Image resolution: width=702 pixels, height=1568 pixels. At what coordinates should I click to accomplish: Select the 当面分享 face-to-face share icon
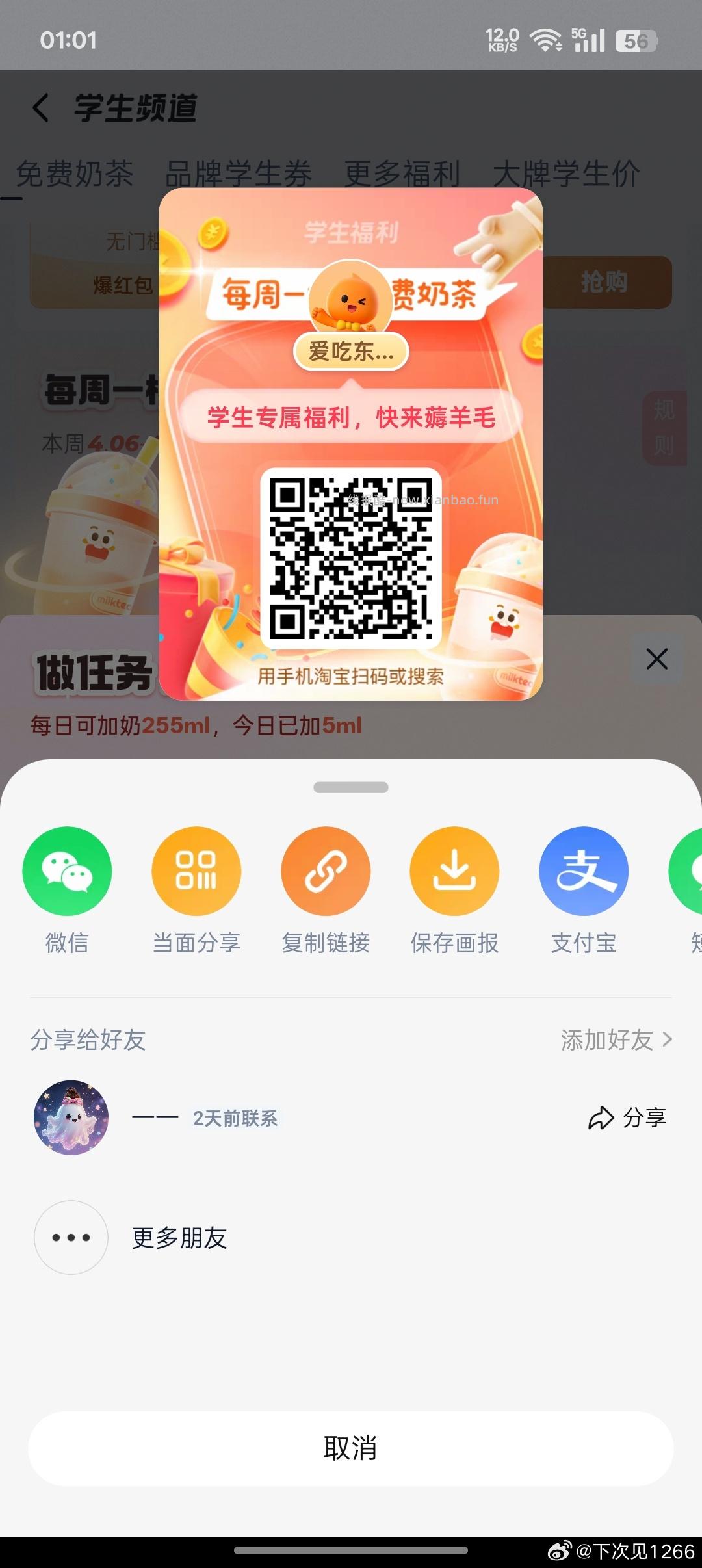point(196,871)
